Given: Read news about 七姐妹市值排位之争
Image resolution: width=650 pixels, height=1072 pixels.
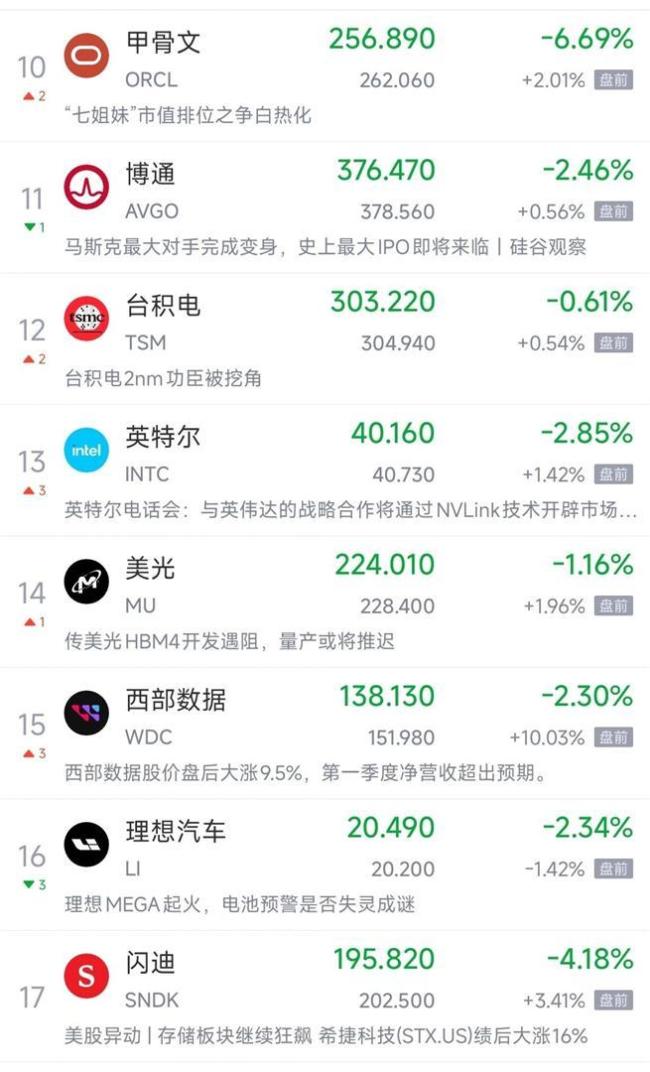Looking at the screenshot, I should point(188,116).
